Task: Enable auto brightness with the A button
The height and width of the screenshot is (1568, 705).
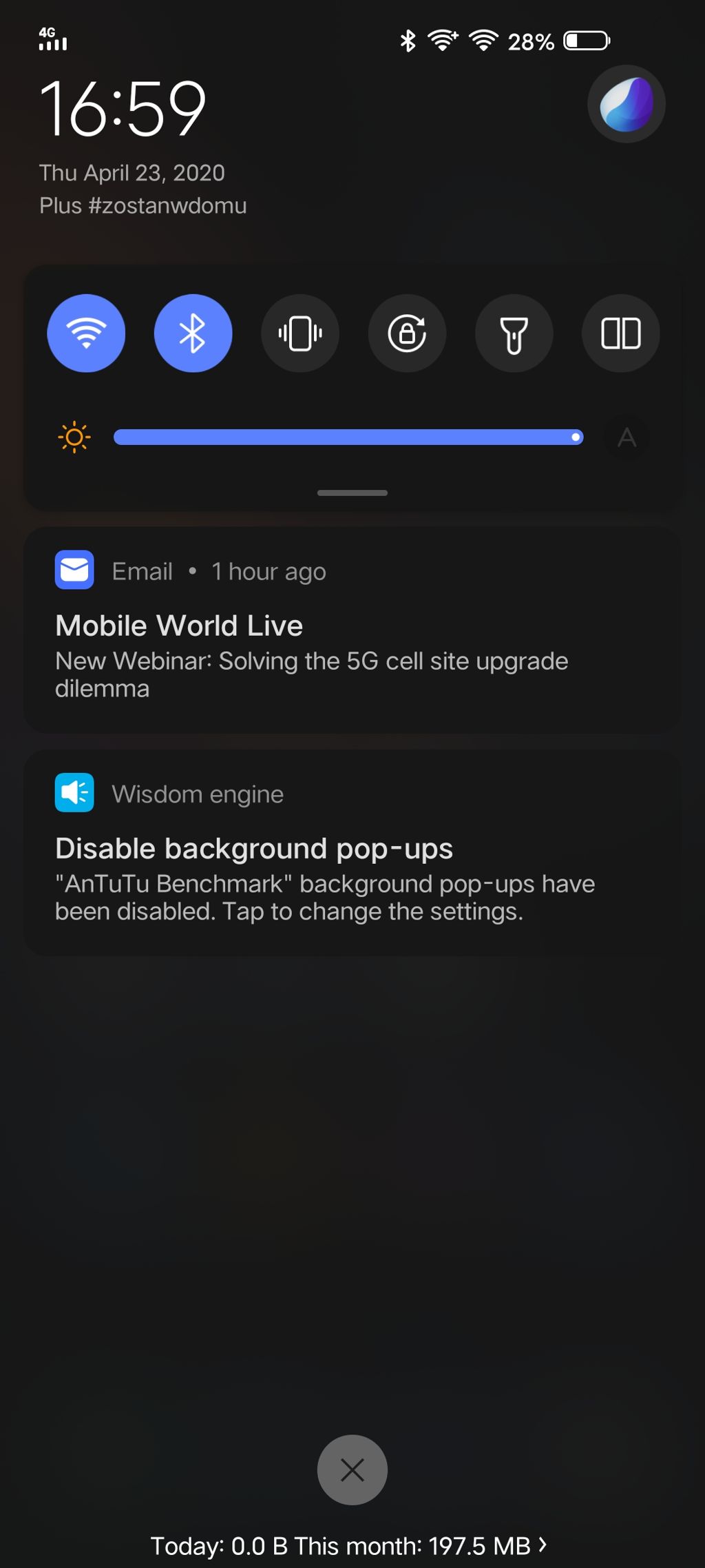Action: point(627,437)
